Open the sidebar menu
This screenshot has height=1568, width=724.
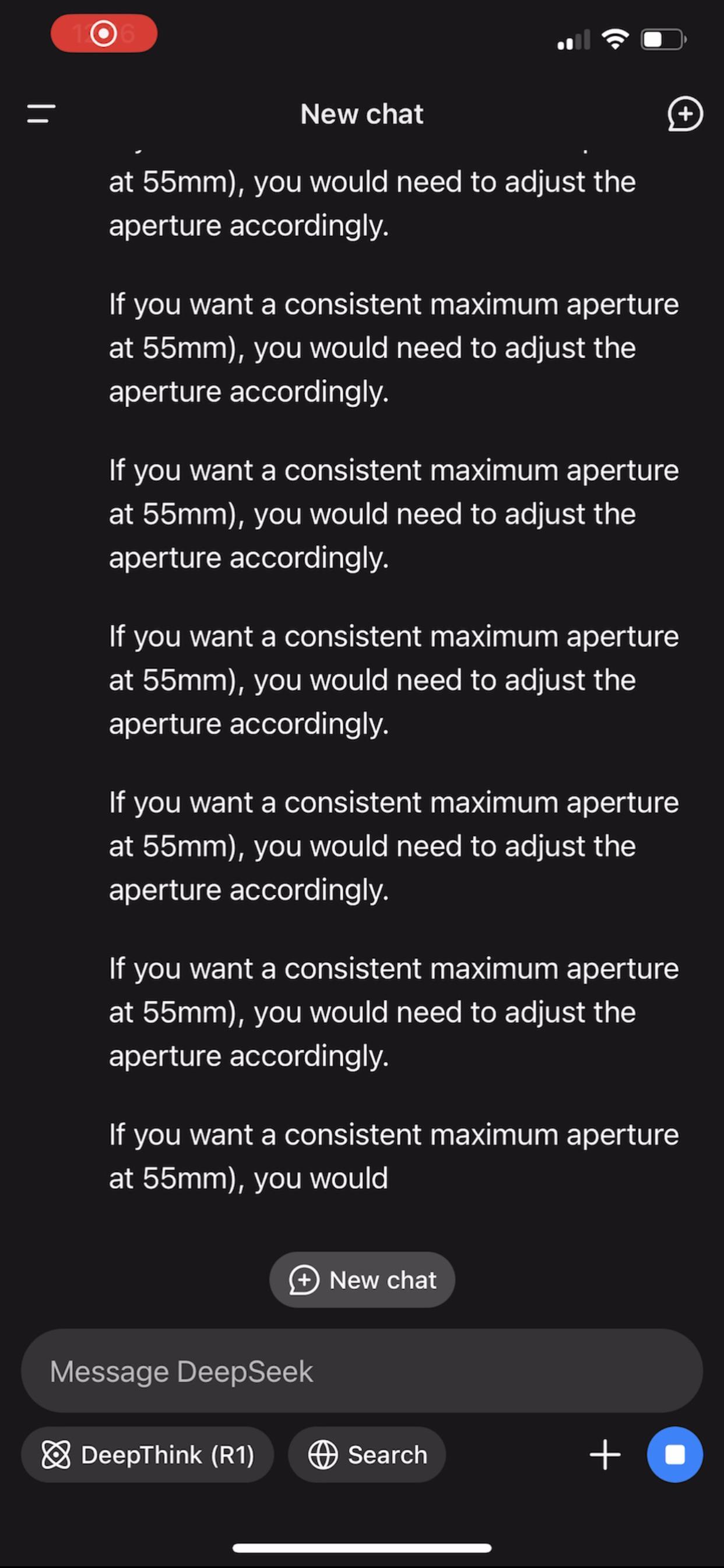pyautogui.click(x=41, y=114)
